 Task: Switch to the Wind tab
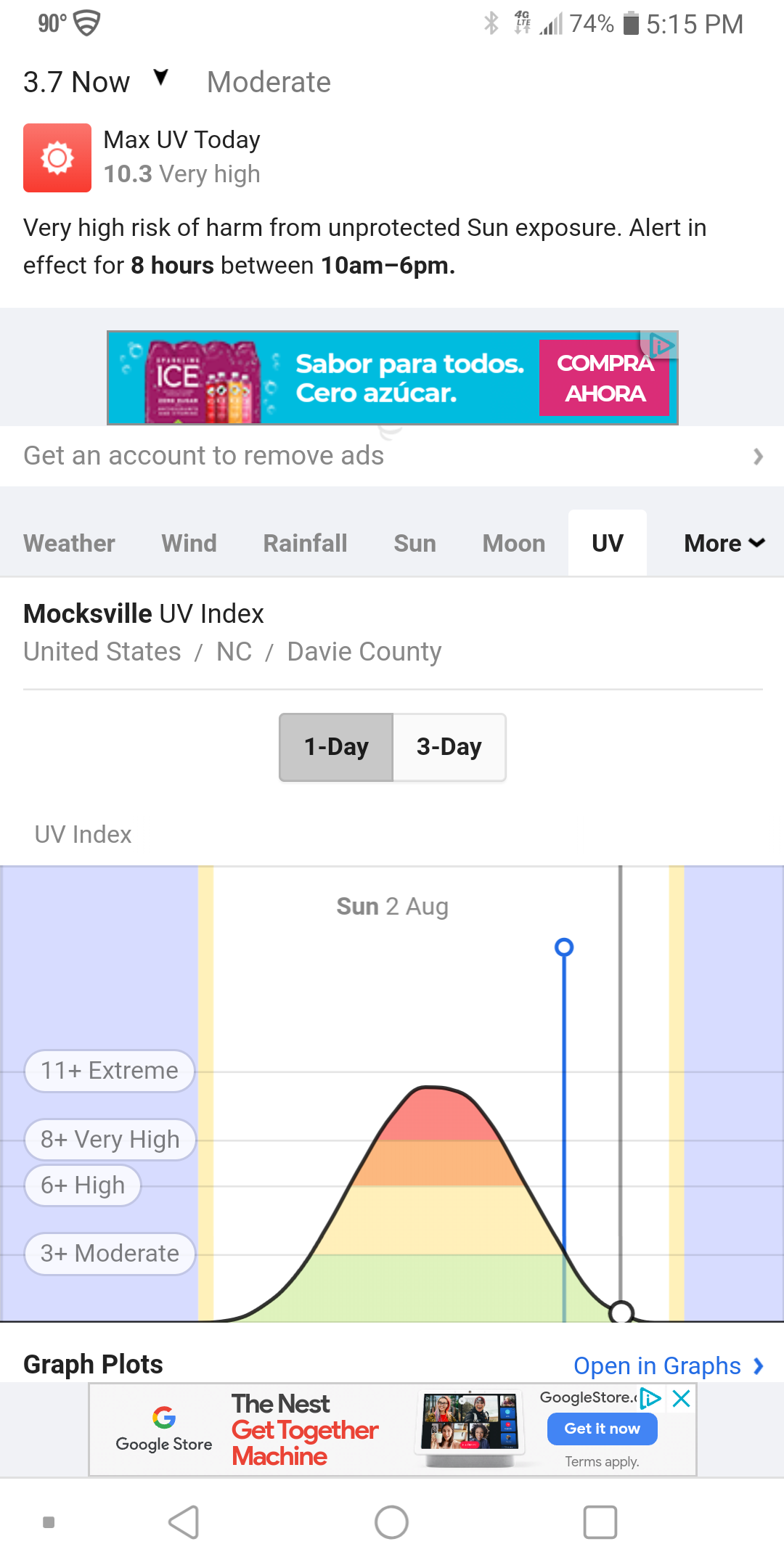(x=189, y=543)
